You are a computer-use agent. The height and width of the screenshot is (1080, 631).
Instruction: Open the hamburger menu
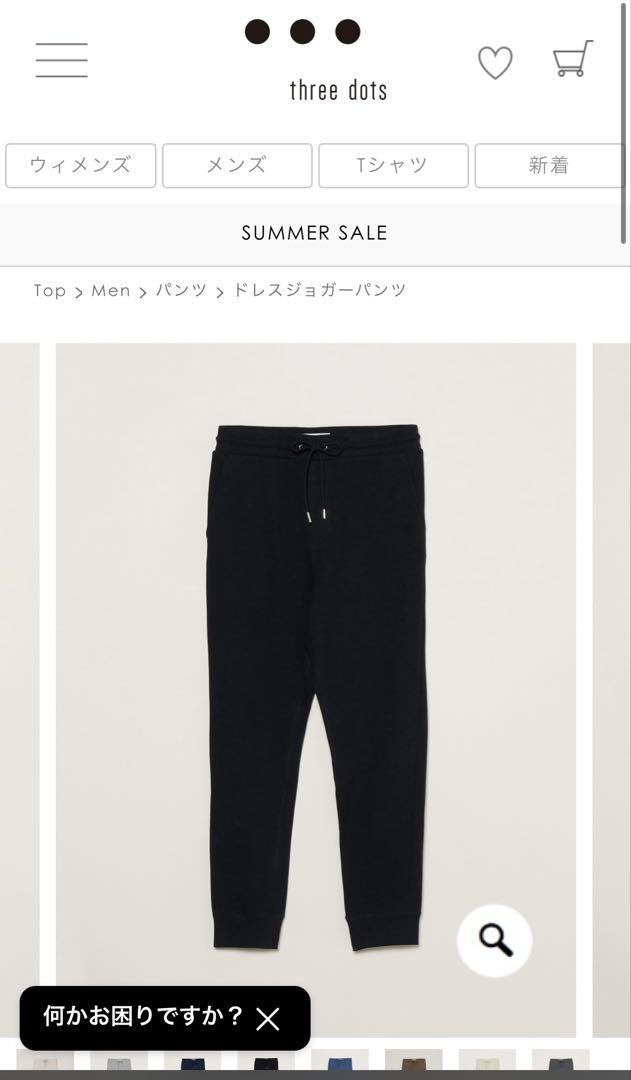click(61, 60)
